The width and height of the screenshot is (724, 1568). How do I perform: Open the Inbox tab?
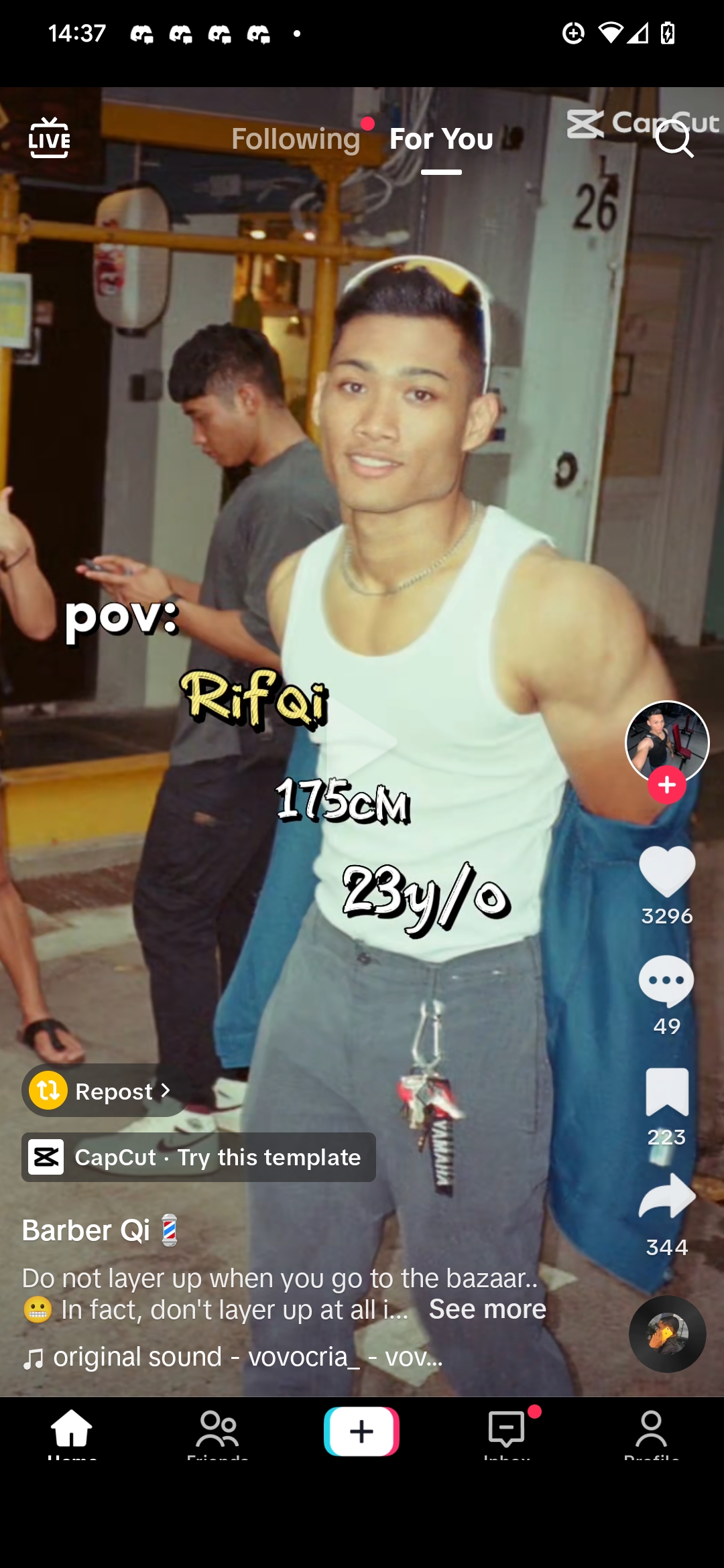point(507,1433)
